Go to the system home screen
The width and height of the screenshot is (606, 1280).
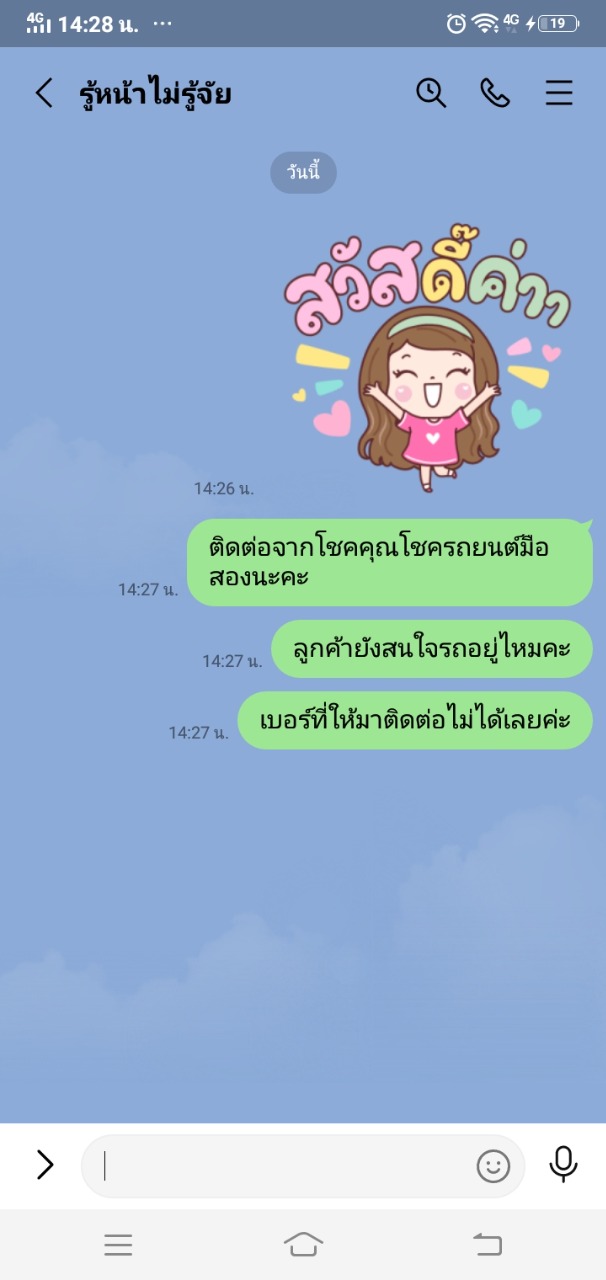[303, 1244]
